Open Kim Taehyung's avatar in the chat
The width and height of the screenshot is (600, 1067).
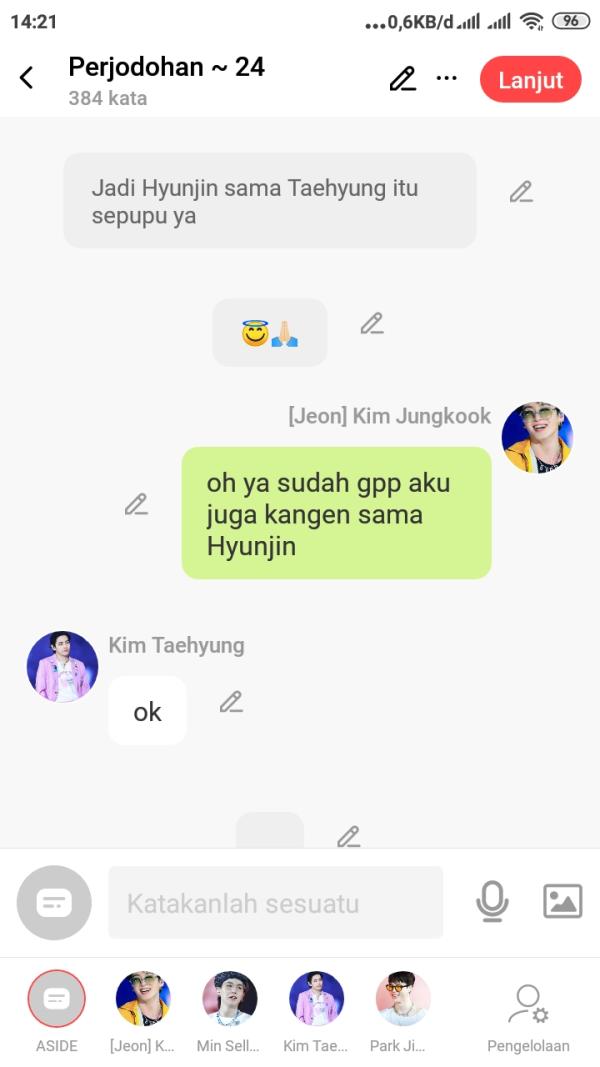coord(62,667)
